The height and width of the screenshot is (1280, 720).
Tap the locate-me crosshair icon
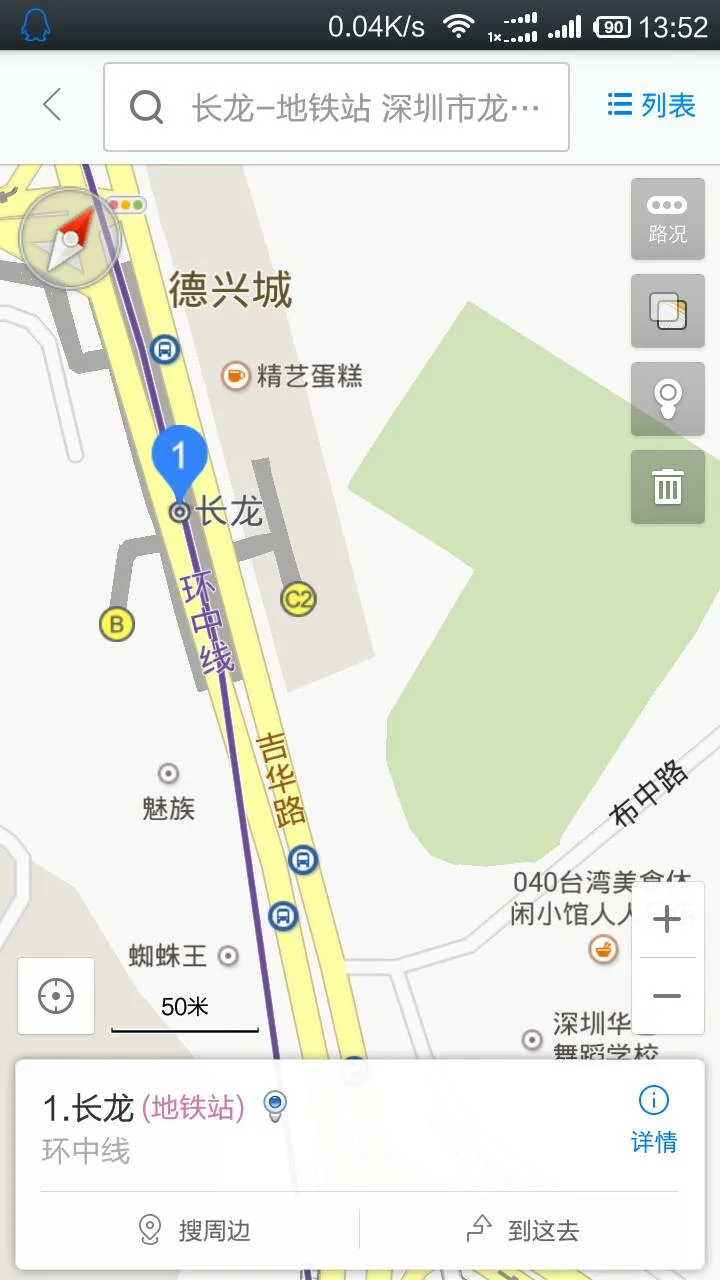pyautogui.click(x=55, y=995)
